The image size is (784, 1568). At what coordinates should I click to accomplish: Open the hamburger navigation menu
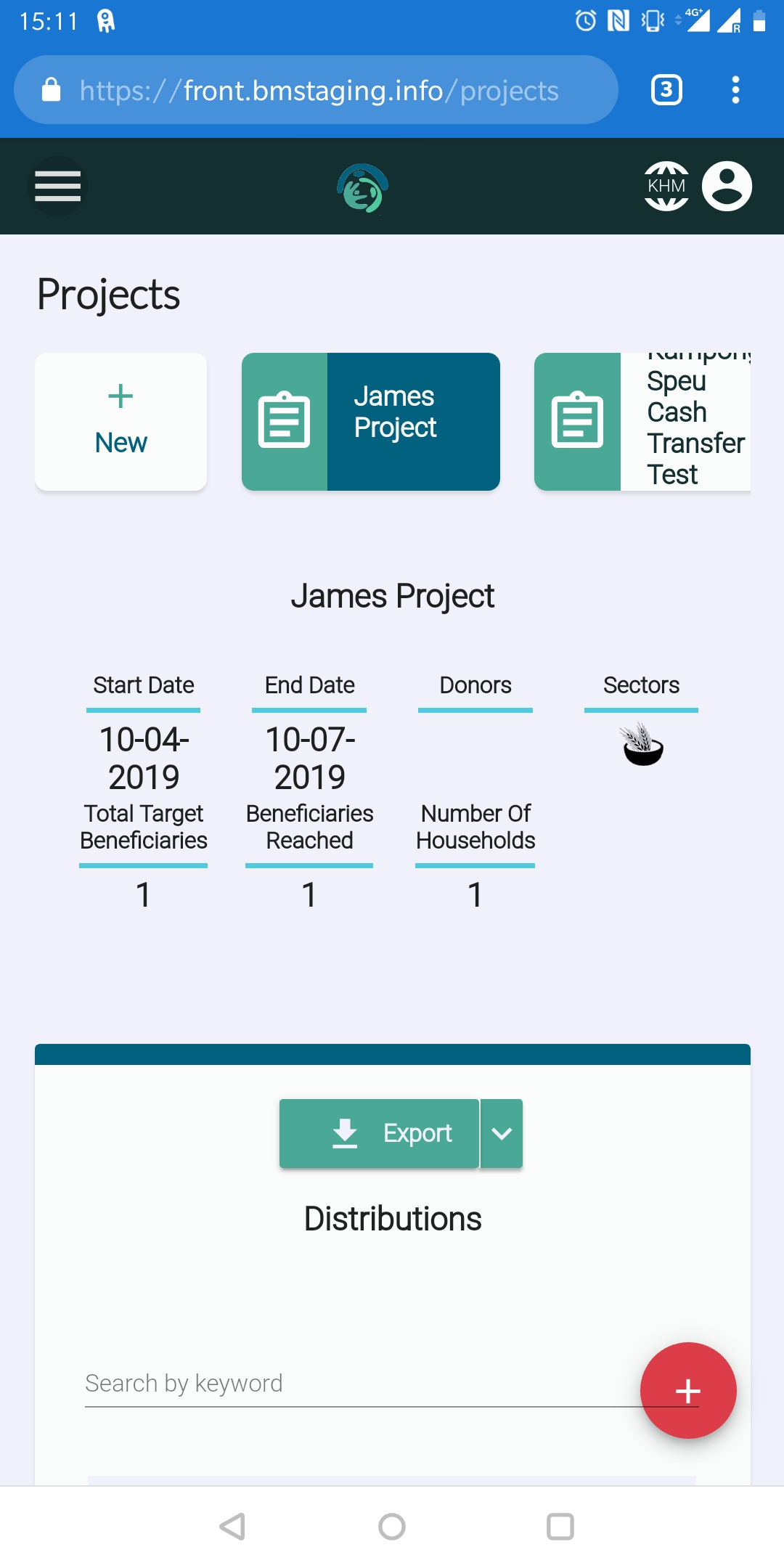click(58, 187)
